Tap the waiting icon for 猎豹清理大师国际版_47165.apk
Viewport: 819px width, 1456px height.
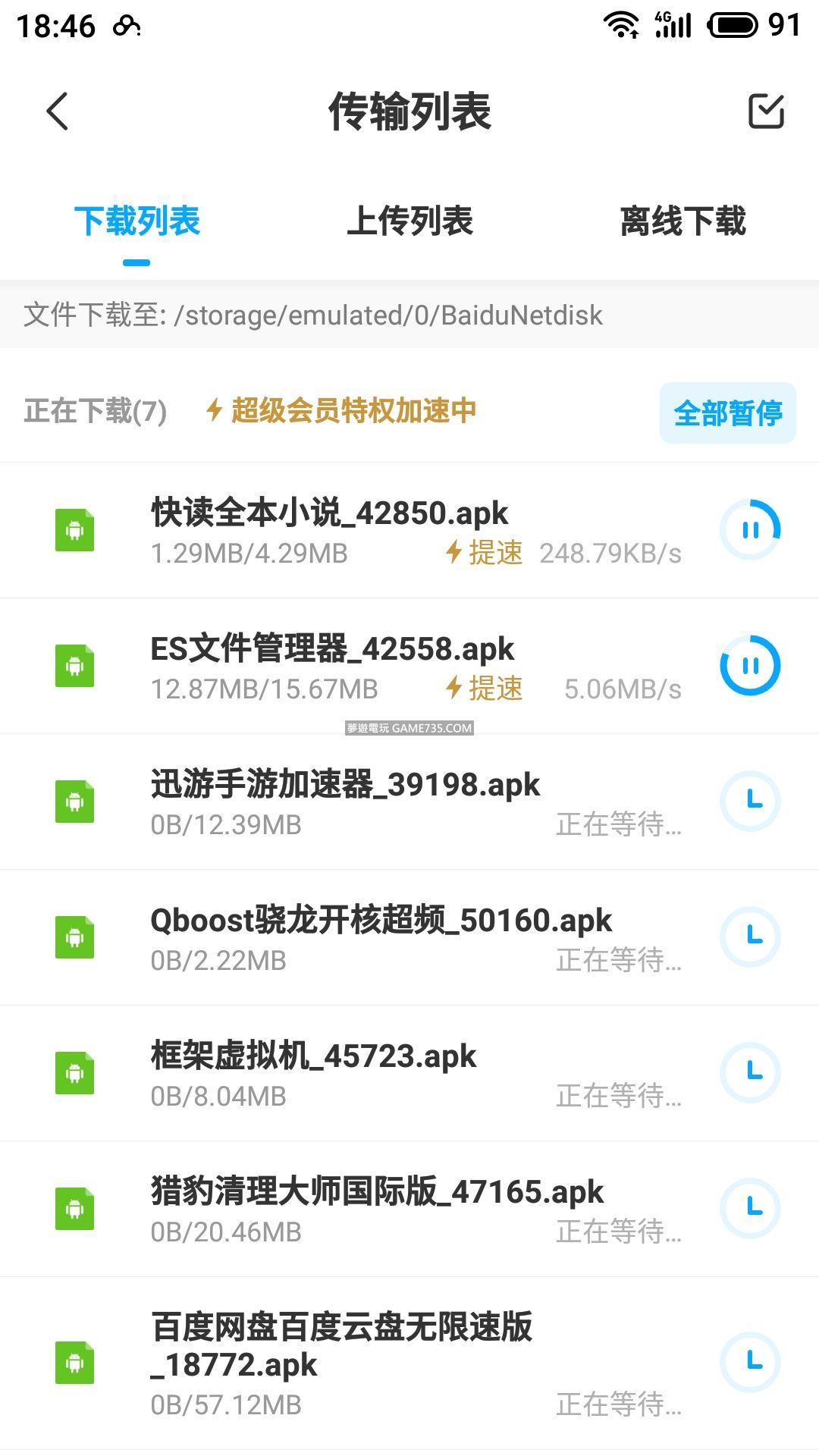(750, 1208)
